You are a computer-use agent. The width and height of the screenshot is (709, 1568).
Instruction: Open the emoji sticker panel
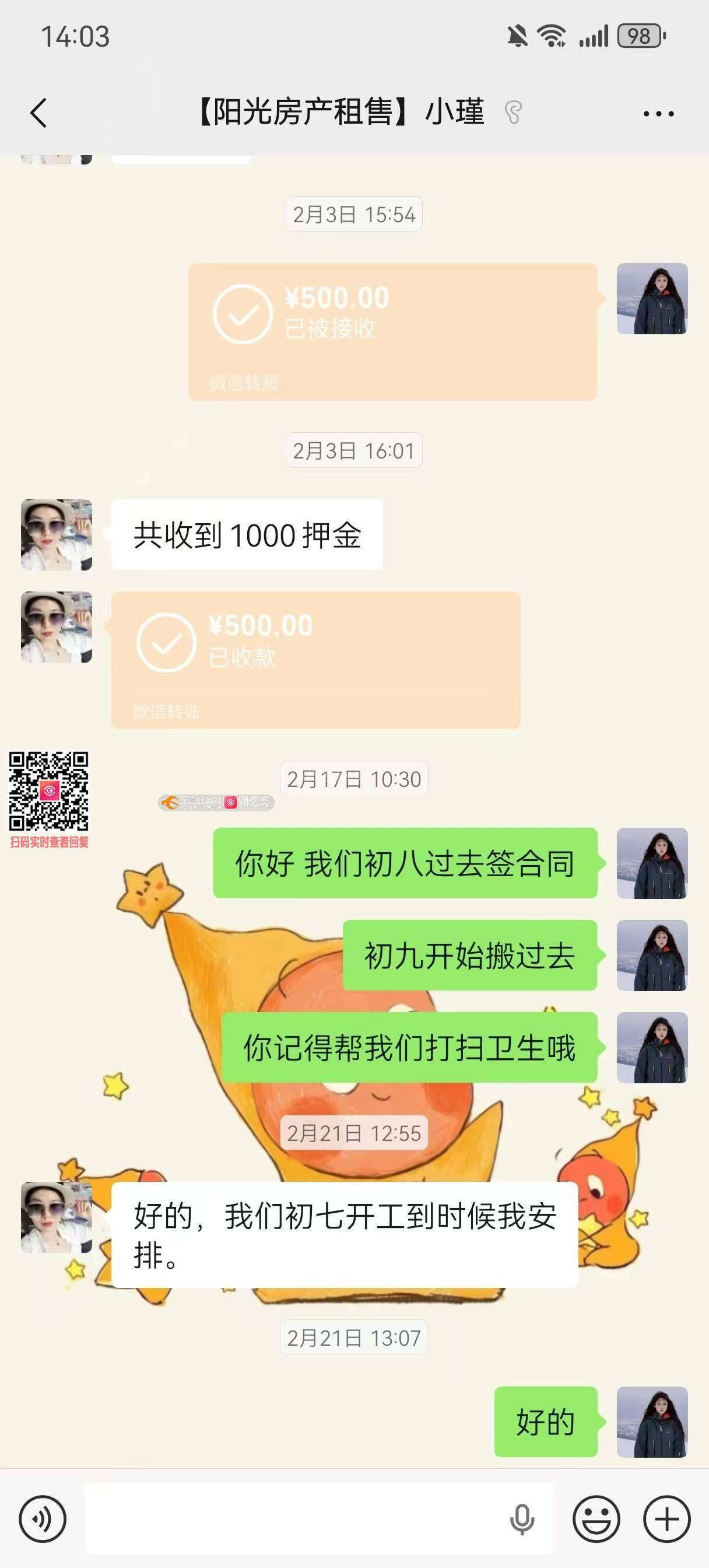point(596,1518)
